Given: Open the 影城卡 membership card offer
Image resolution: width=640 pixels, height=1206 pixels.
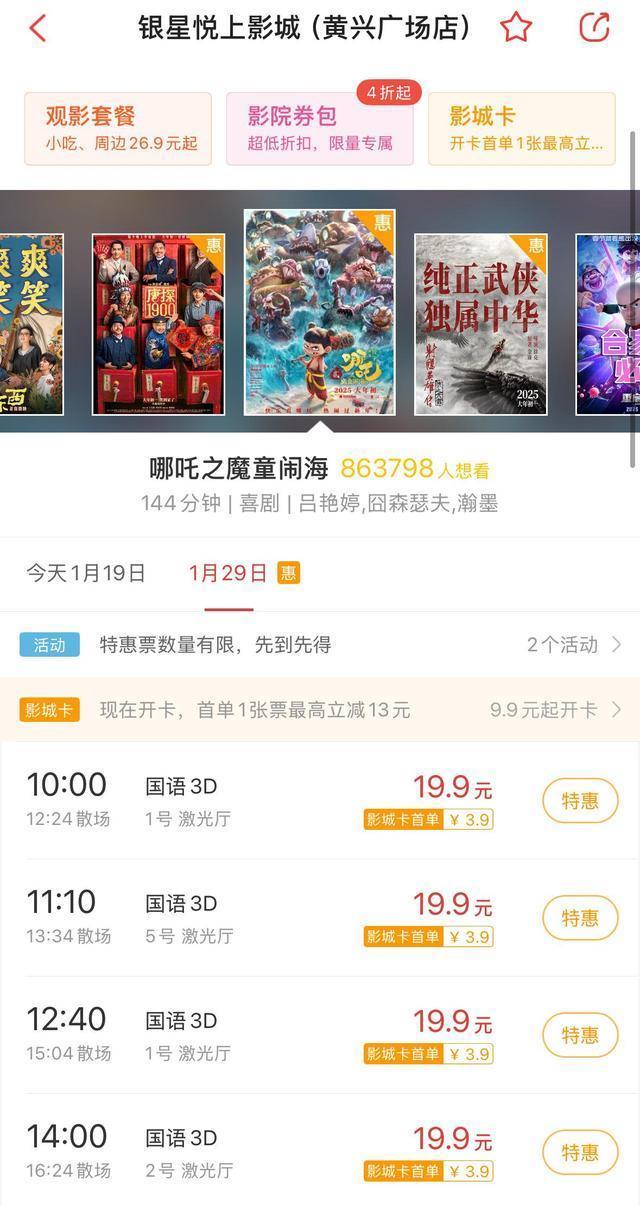Looking at the screenshot, I should click(522, 129).
